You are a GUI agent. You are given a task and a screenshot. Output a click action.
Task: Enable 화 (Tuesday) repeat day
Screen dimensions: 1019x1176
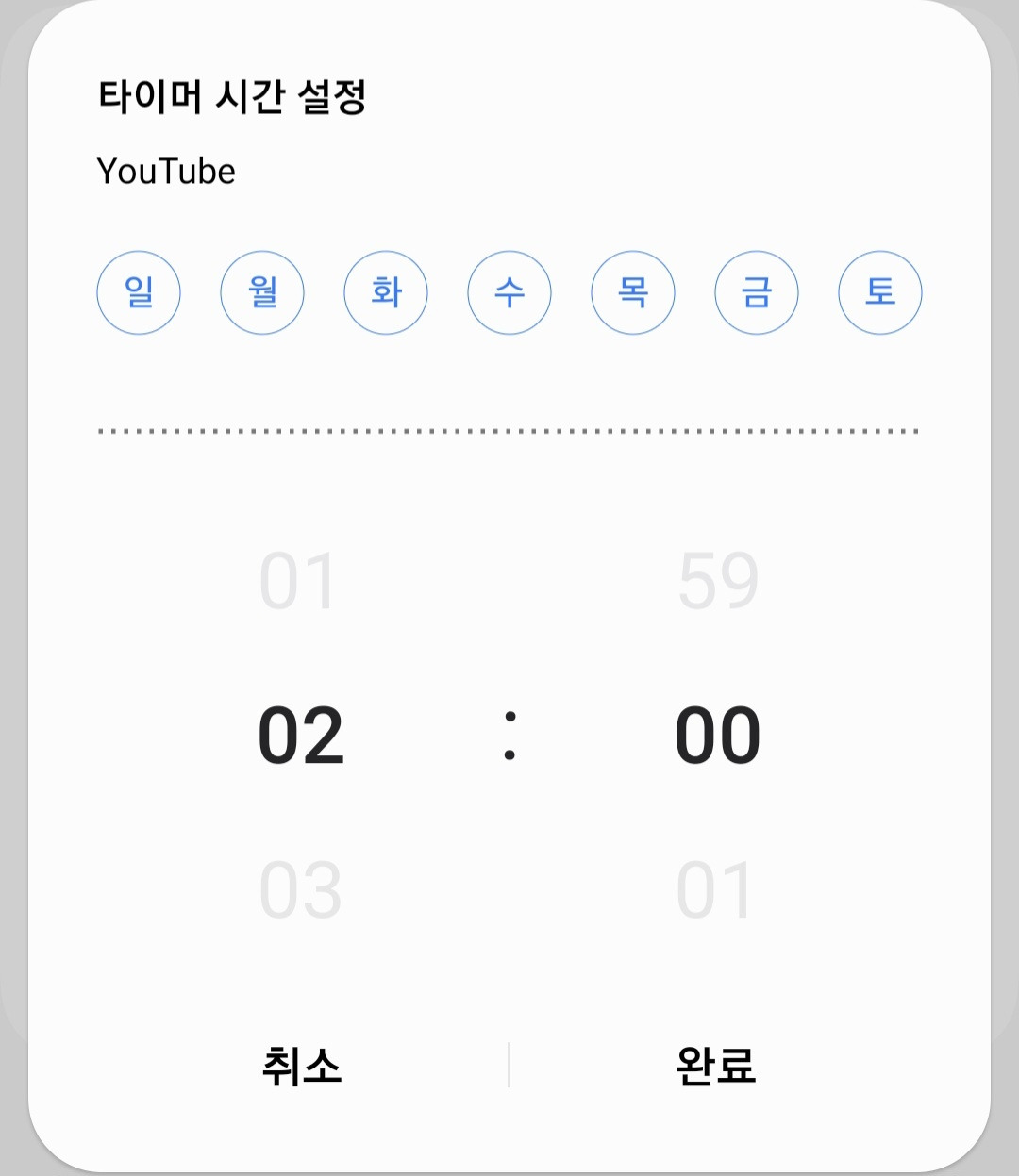386,293
